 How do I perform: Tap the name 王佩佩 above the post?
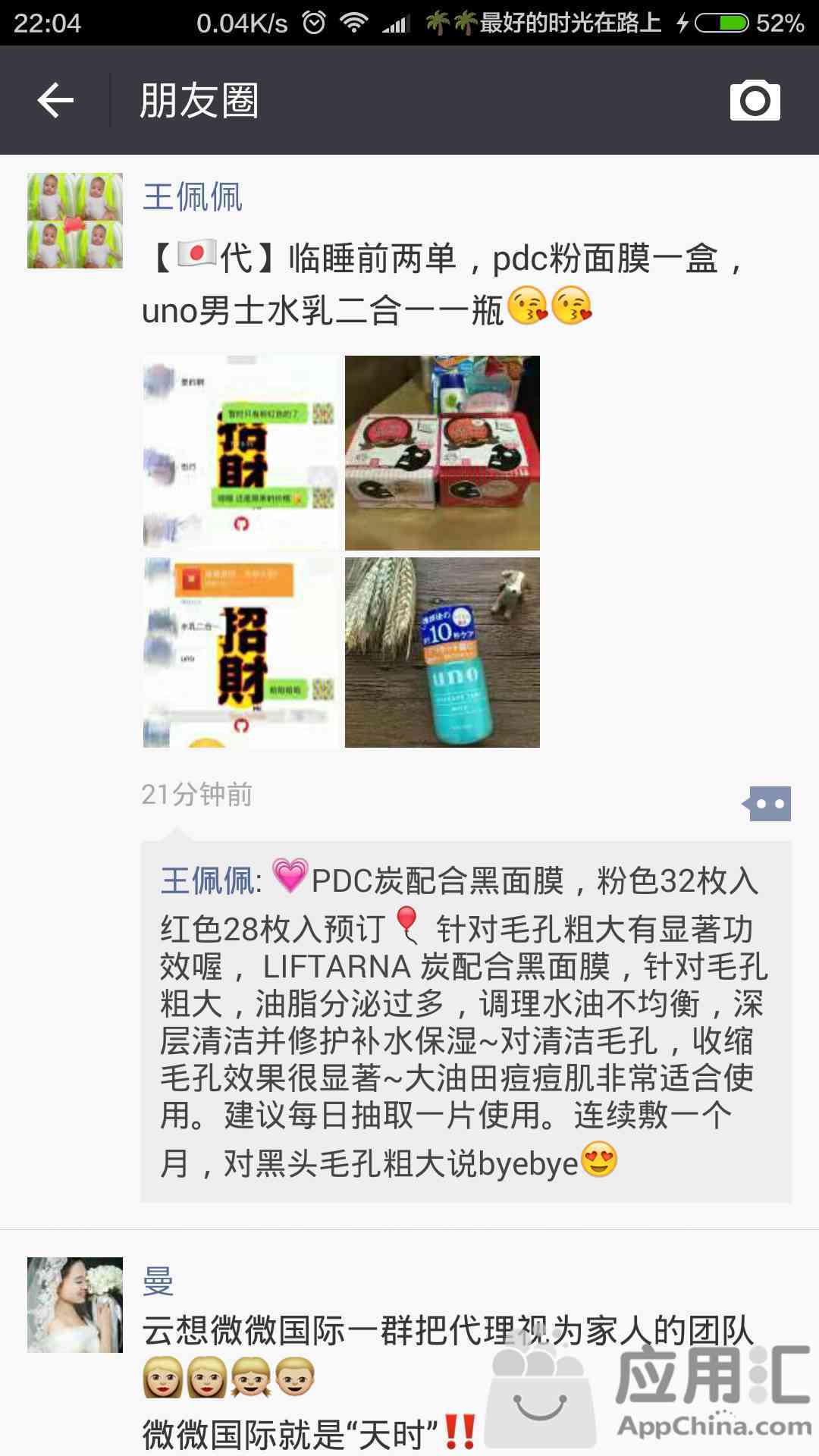click(193, 197)
